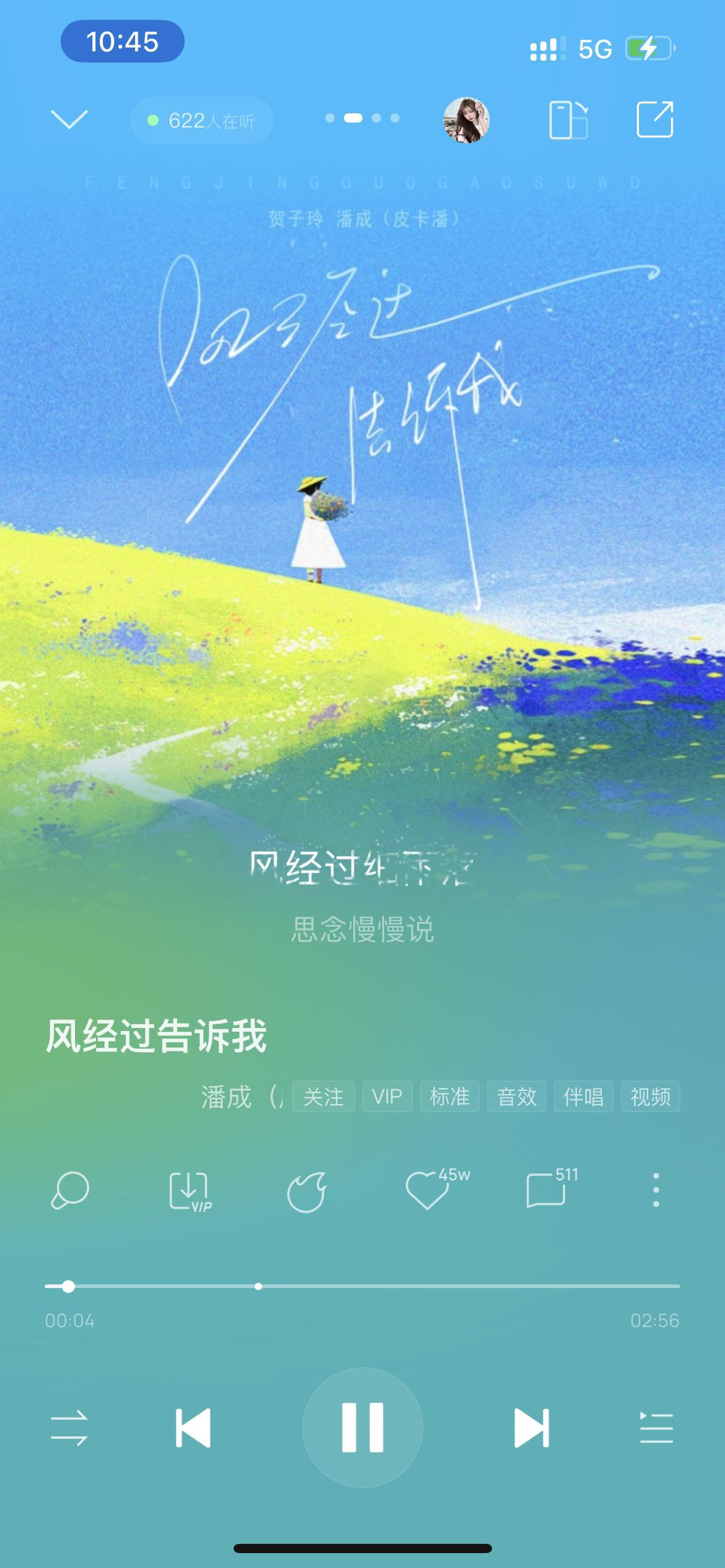Open the song search icon
Screen dimensions: 725x1568
coord(69,1190)
